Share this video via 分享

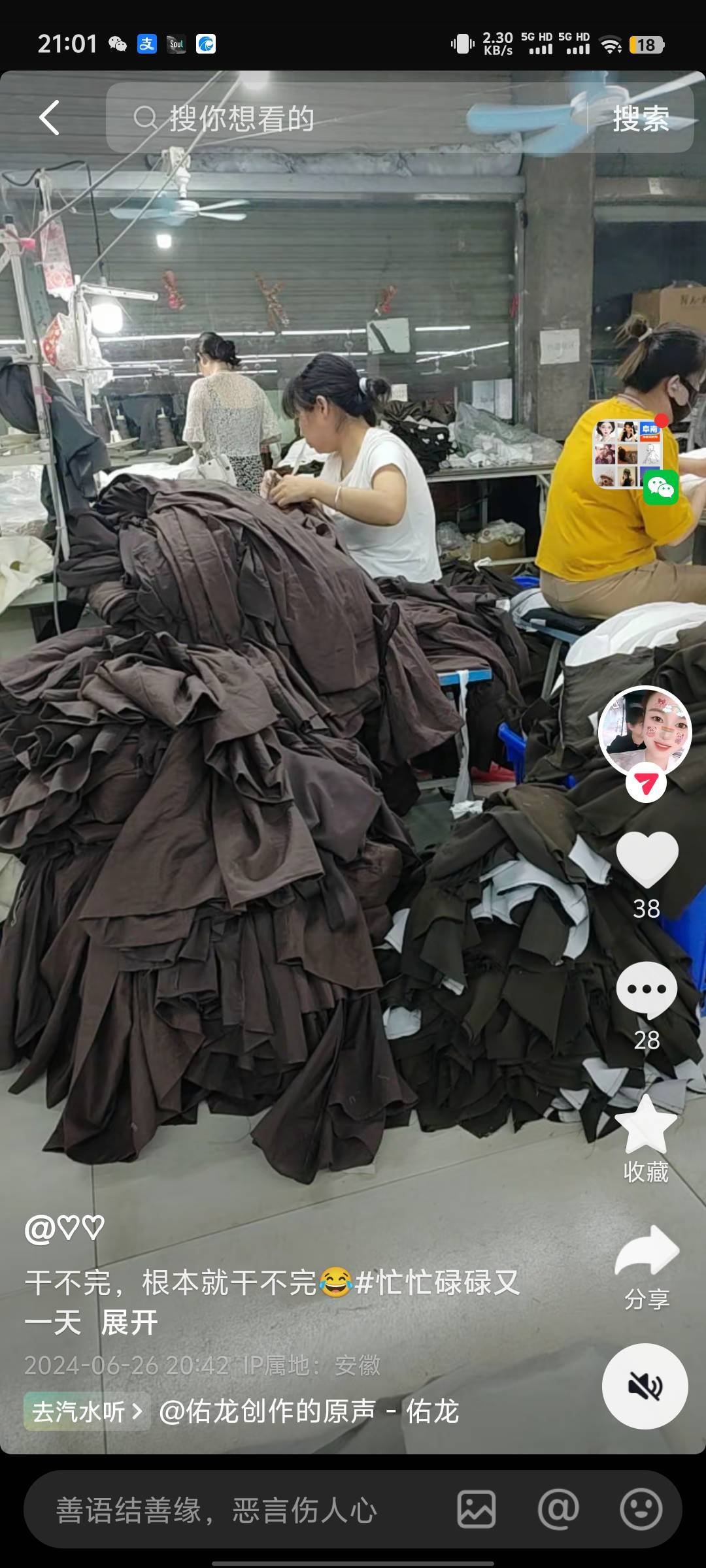pyautogui.click(x=647, y=1251)
